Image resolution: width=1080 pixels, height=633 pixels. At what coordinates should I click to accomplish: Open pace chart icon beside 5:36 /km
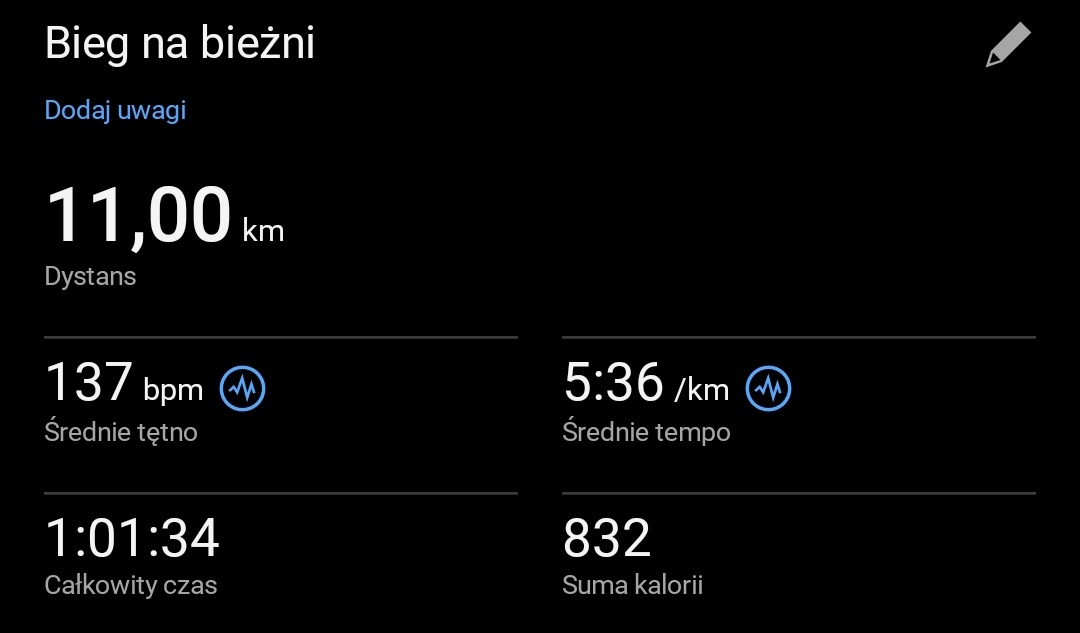769,388
